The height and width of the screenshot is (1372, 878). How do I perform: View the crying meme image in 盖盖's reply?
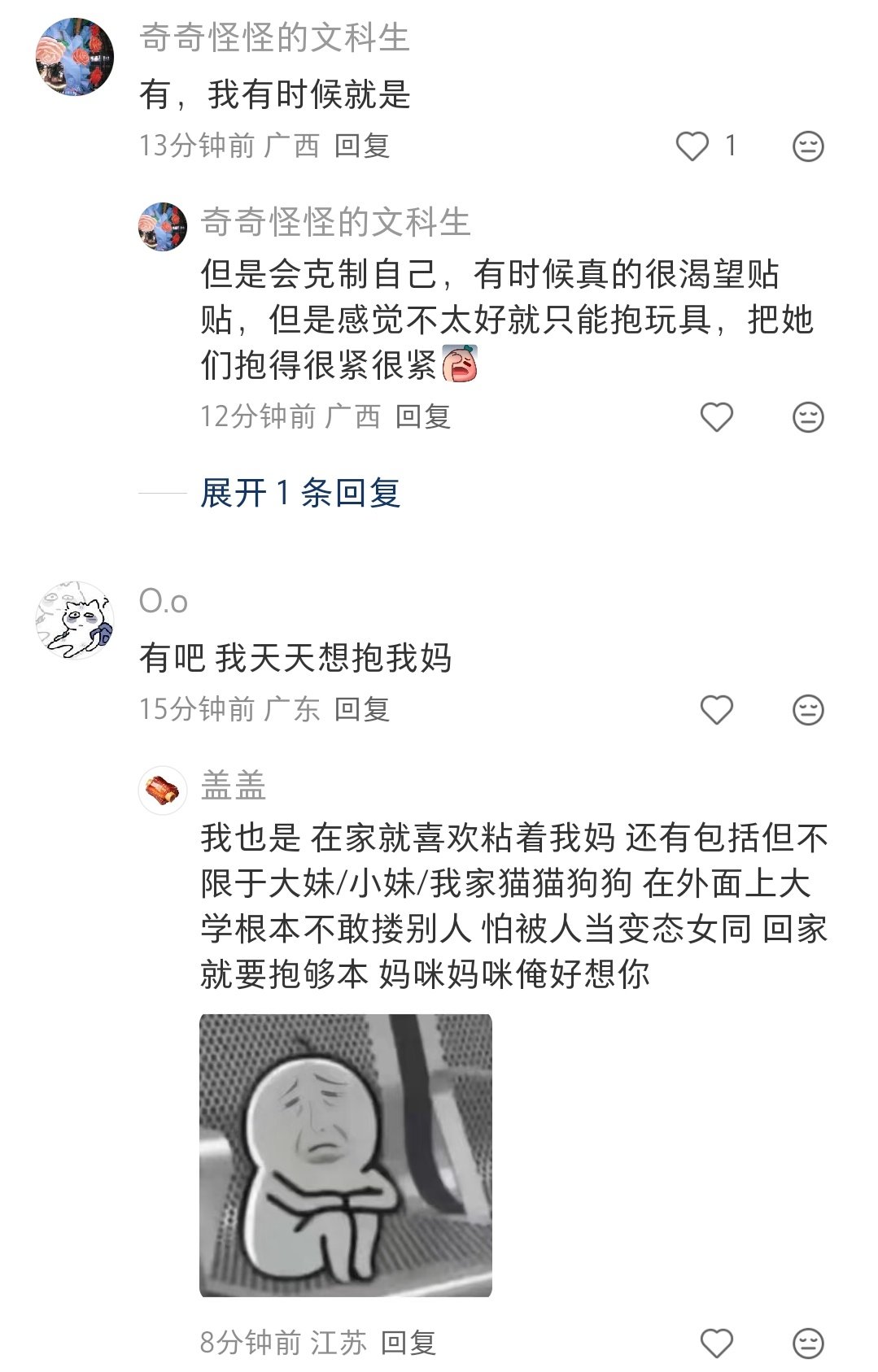point(346,1155)
